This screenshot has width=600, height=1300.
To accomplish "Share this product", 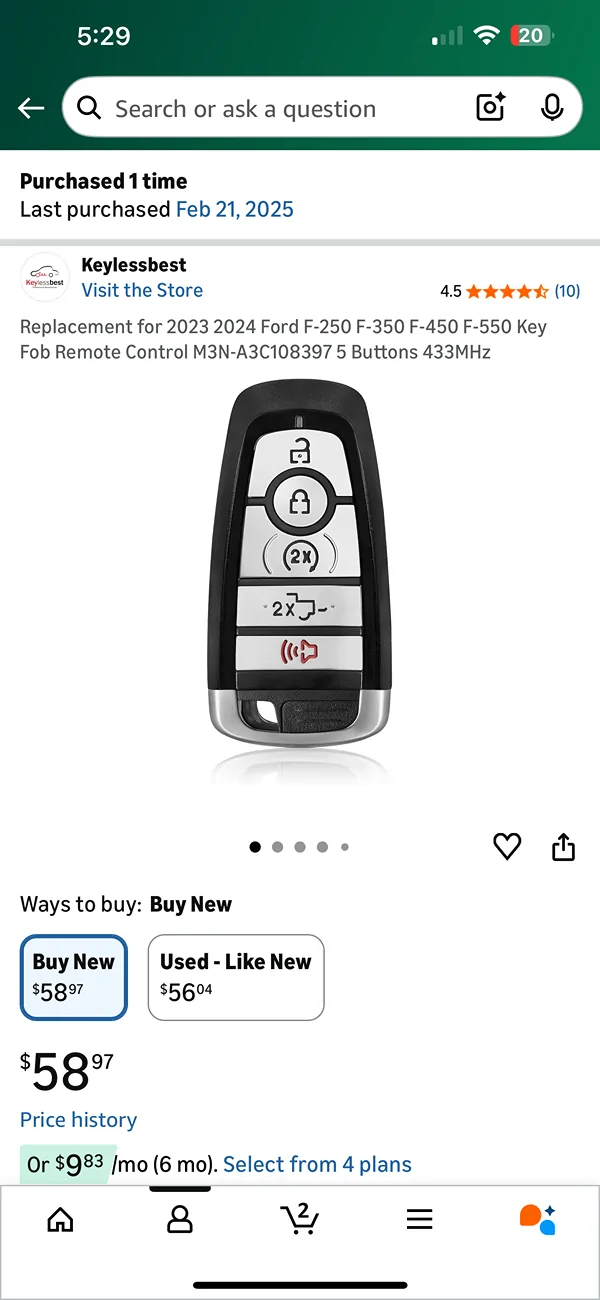I will coord(564,847).
